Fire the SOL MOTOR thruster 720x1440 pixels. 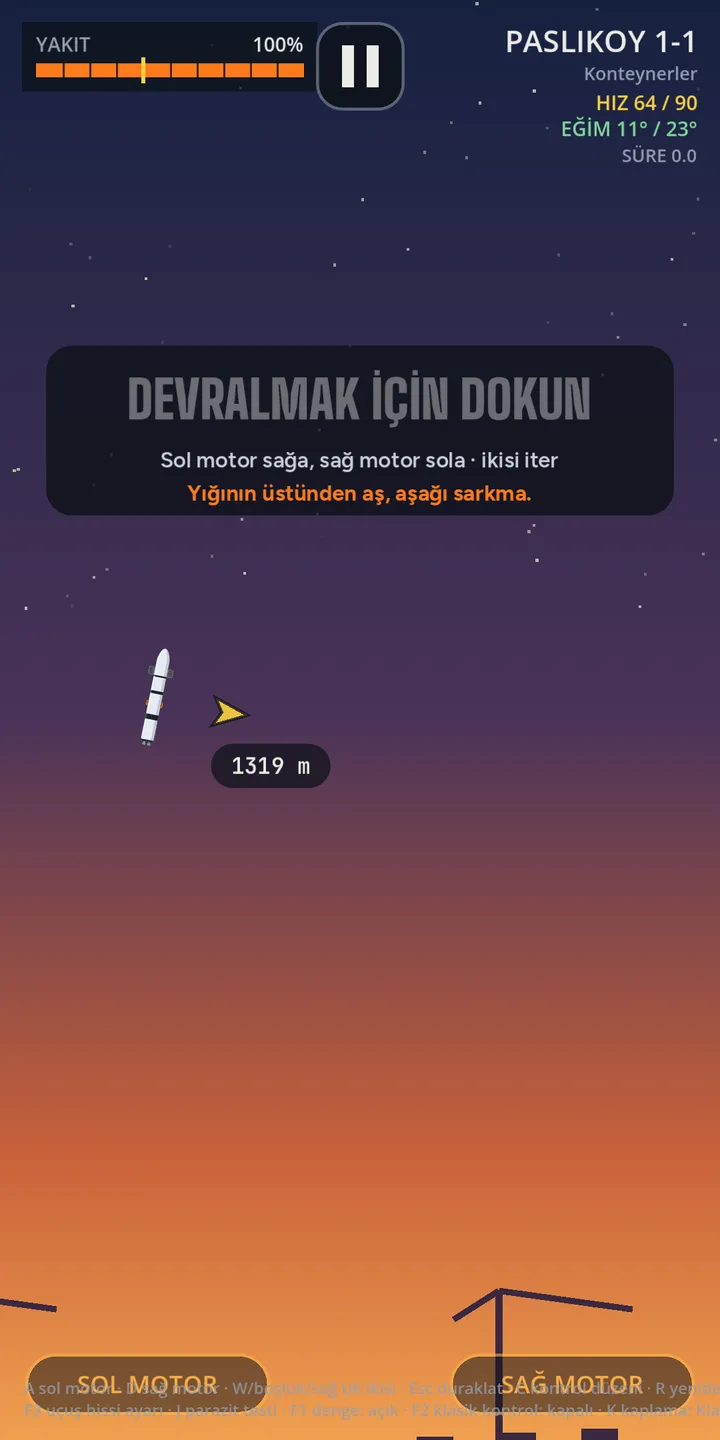[x=147, y=1386]
